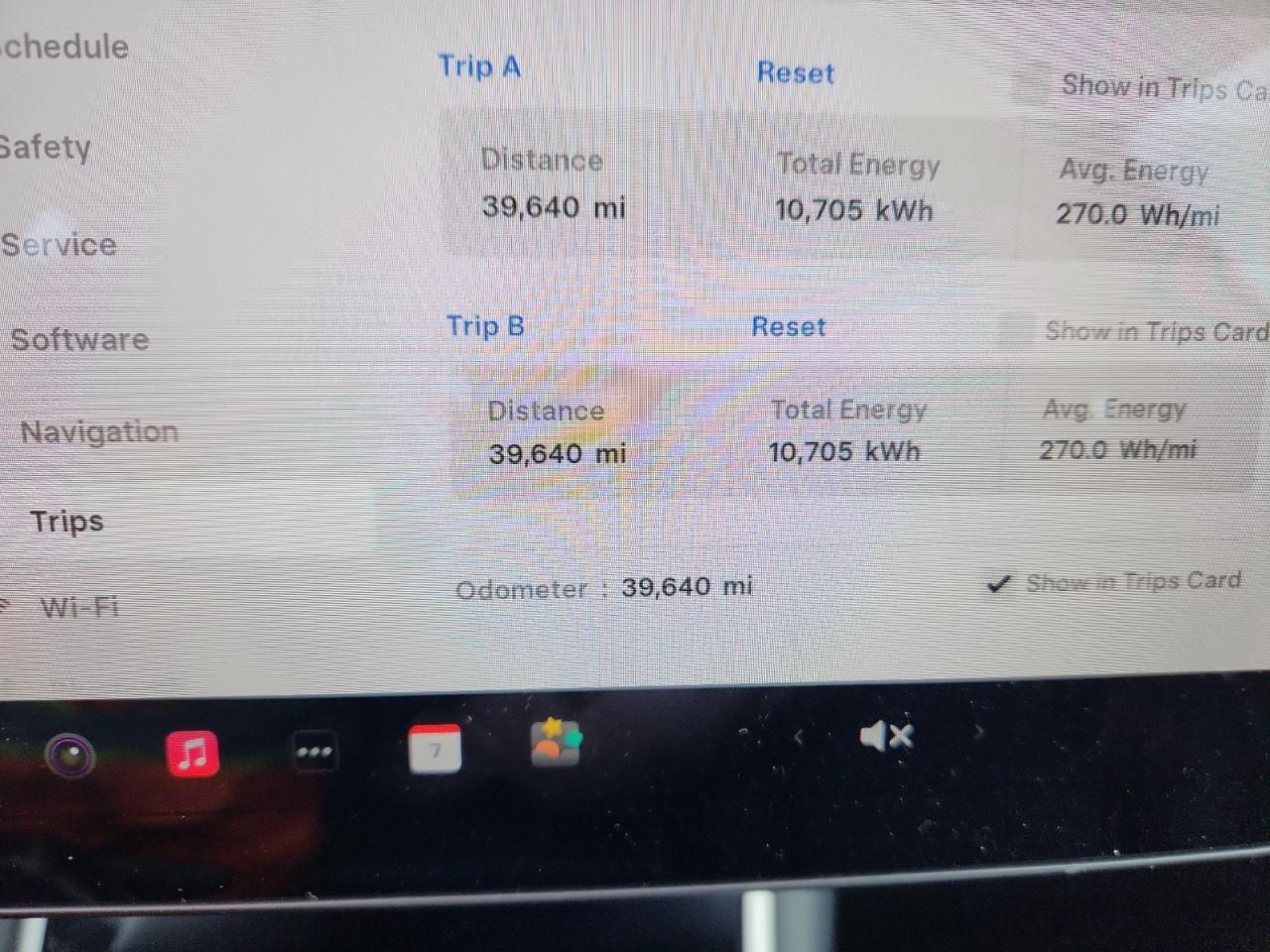Open the music app
1270x952 pixels.
(192, 754)
